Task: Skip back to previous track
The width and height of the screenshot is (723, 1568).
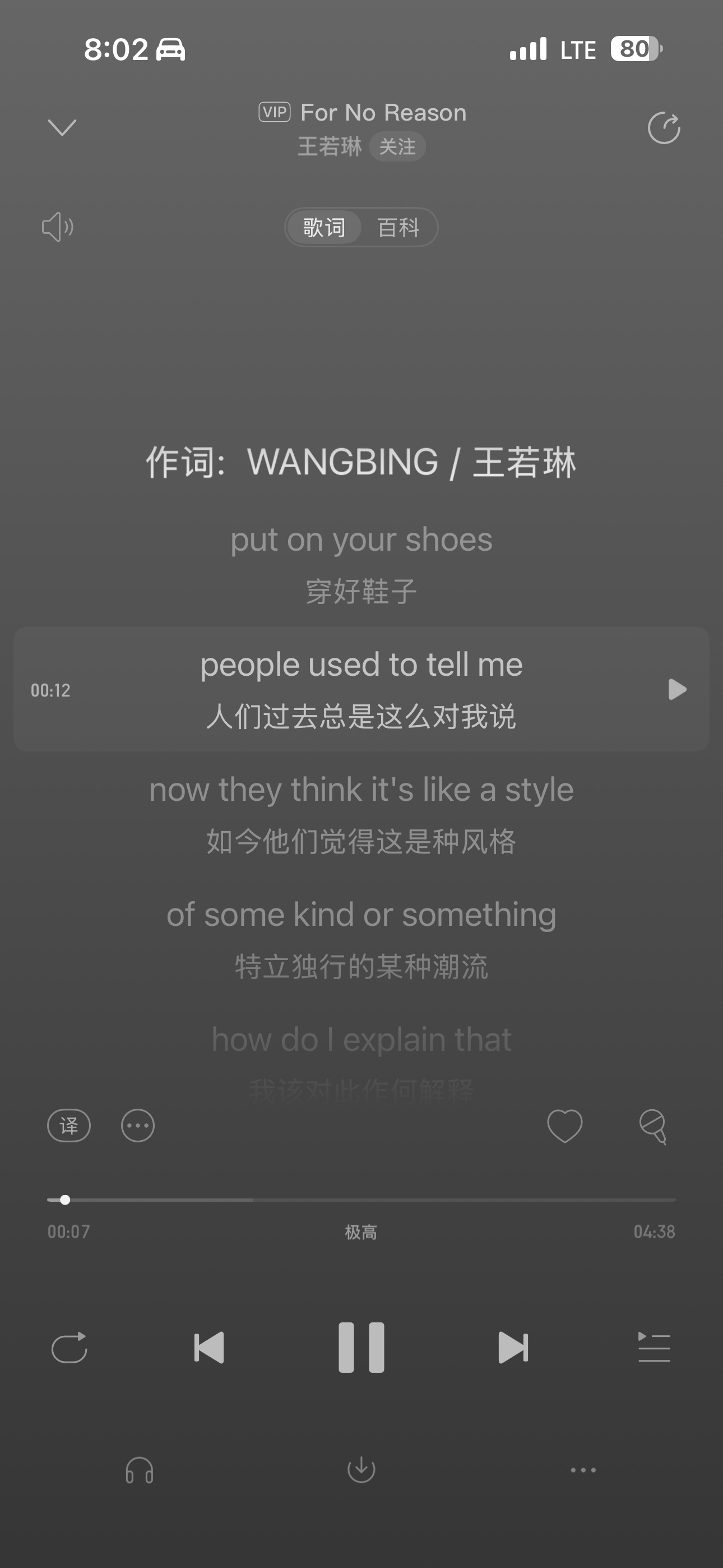Action: (x=208, y=1348)
